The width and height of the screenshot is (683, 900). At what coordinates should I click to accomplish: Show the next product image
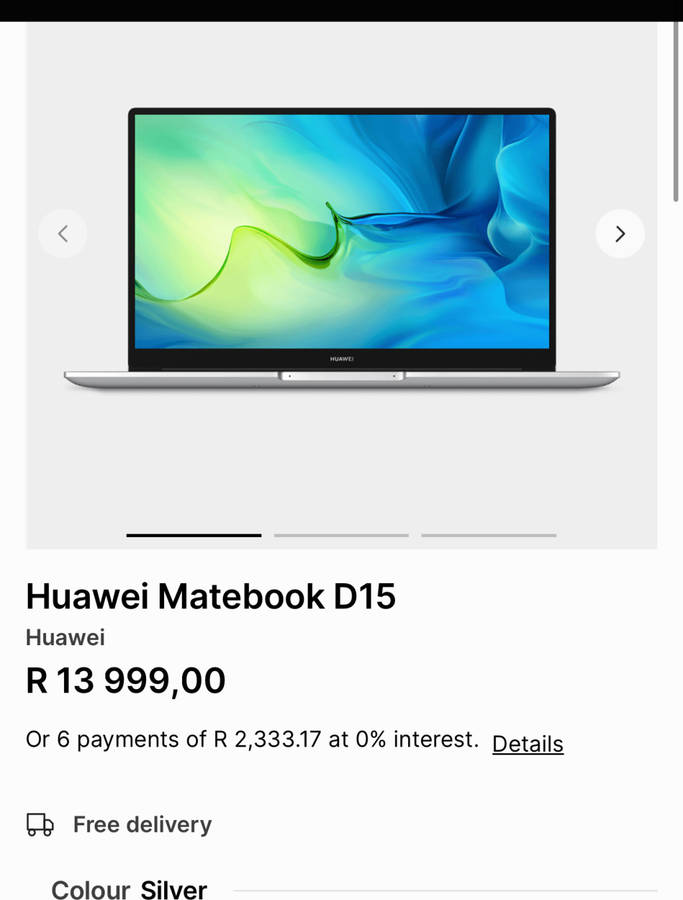coord(620,234)
